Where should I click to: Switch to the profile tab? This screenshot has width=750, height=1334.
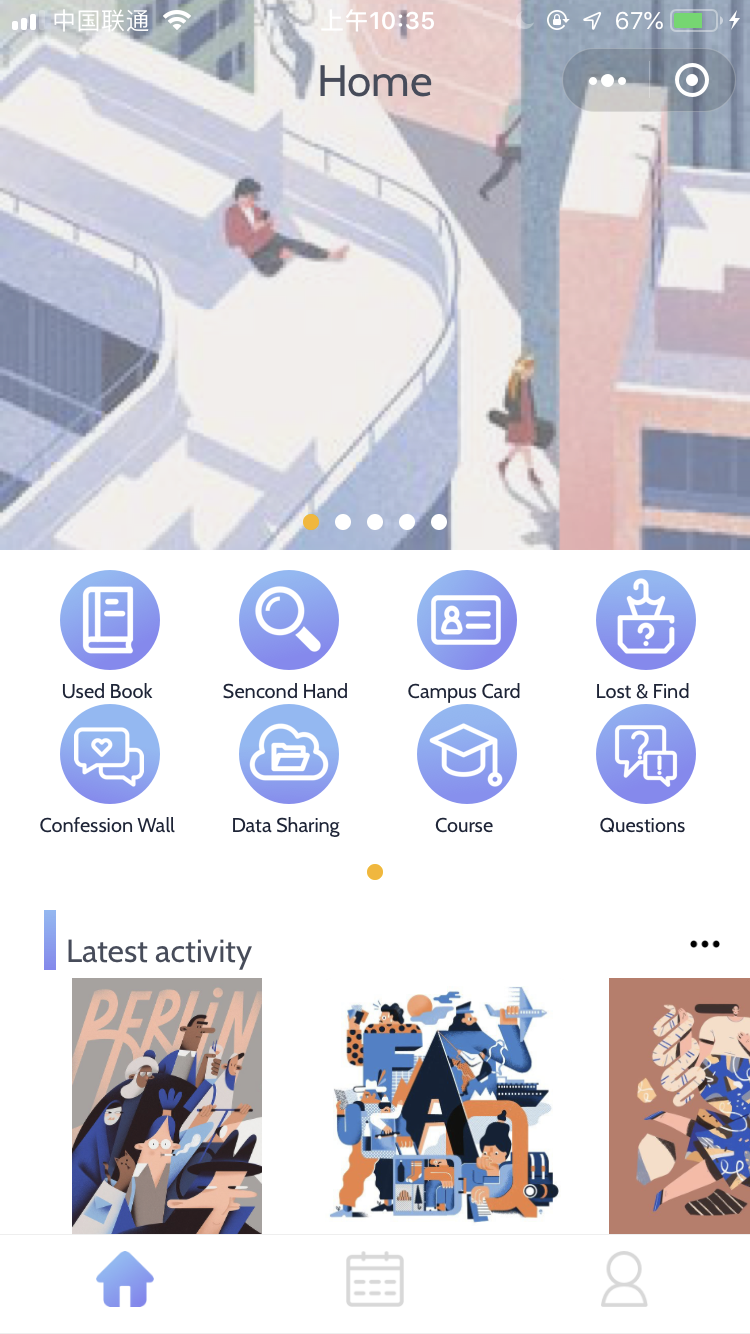click(x=624, y=1280)
